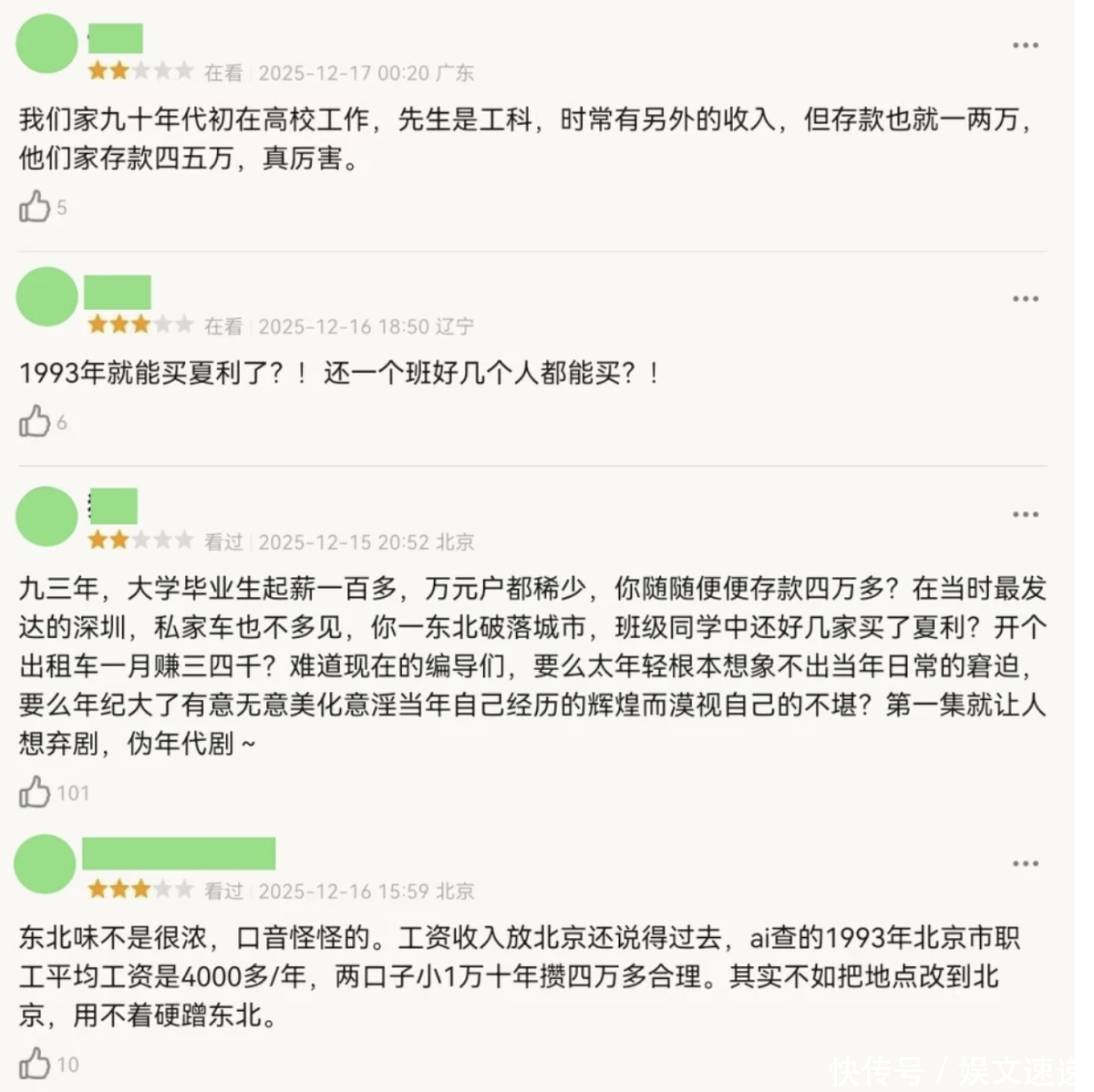Open overflow menu on the 2025-12-15 Beijing review
The image size is (1094, 1092).
pyautogui.click(x=1025, y=515)
